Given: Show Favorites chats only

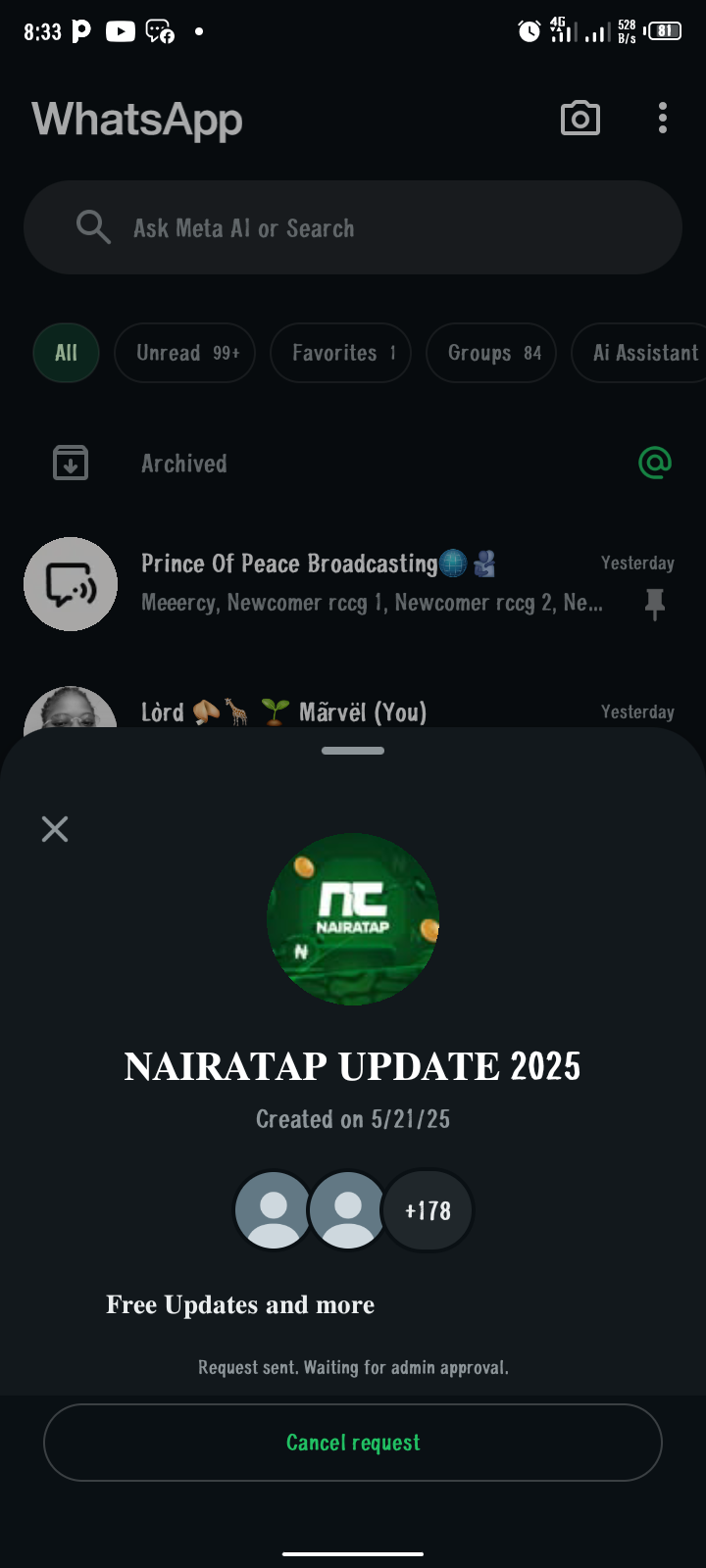Looking at the screenshot, I should coord(340,353).
